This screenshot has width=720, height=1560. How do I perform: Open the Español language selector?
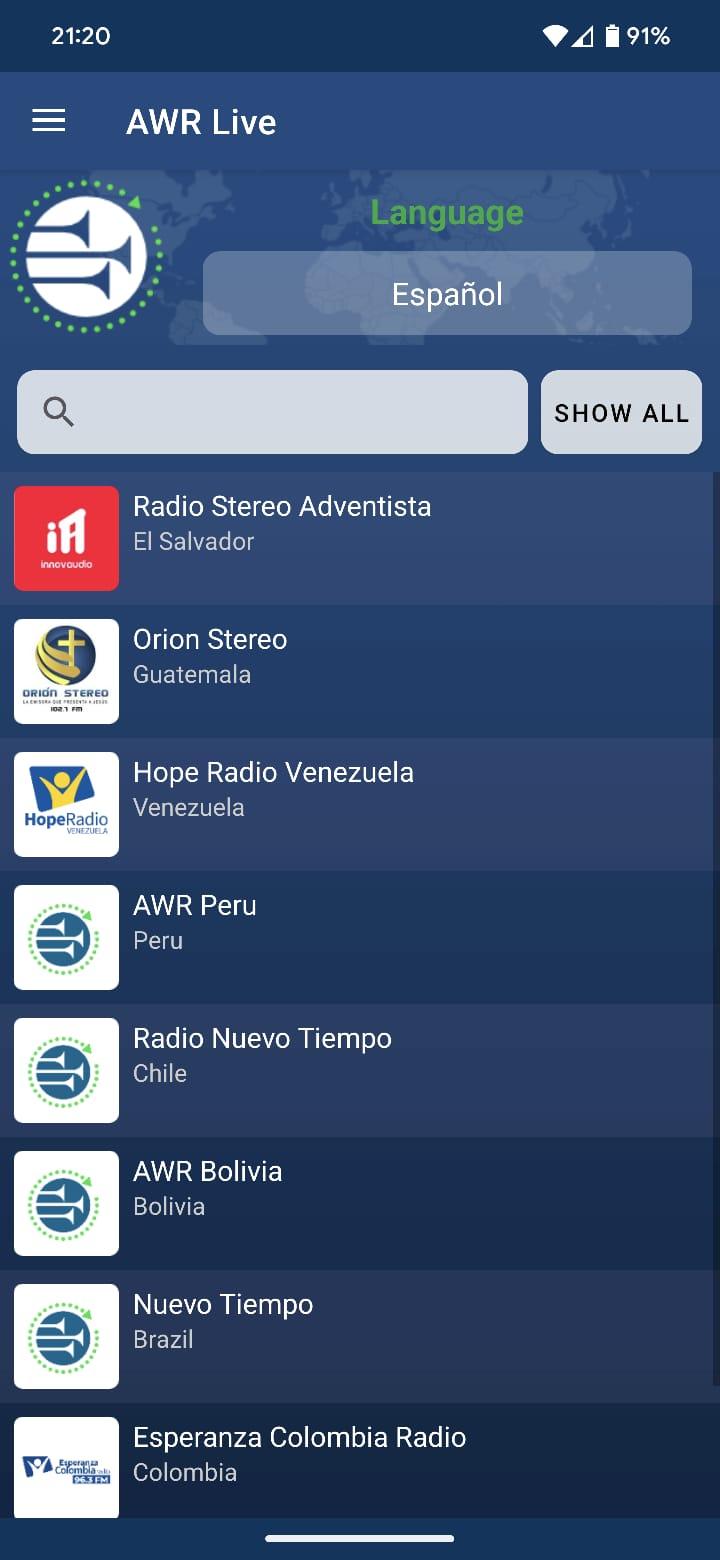447,293
